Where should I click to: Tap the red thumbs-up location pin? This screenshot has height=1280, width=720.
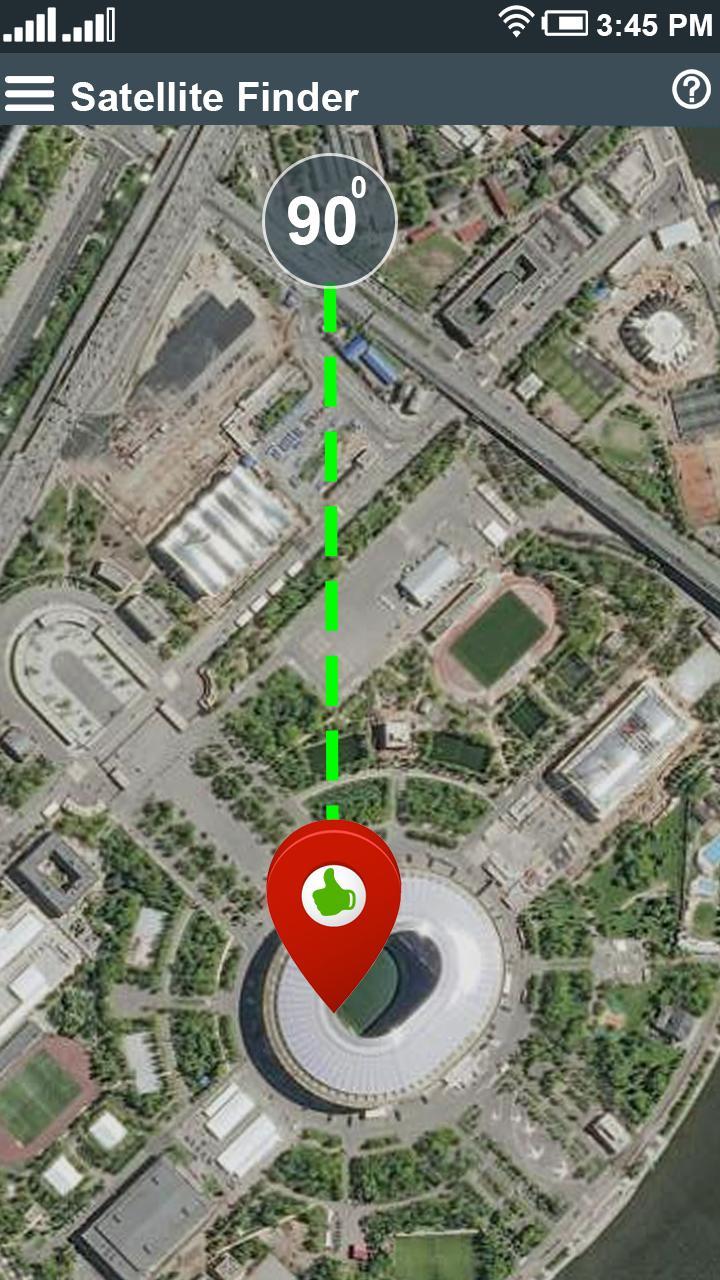(333, 897)
